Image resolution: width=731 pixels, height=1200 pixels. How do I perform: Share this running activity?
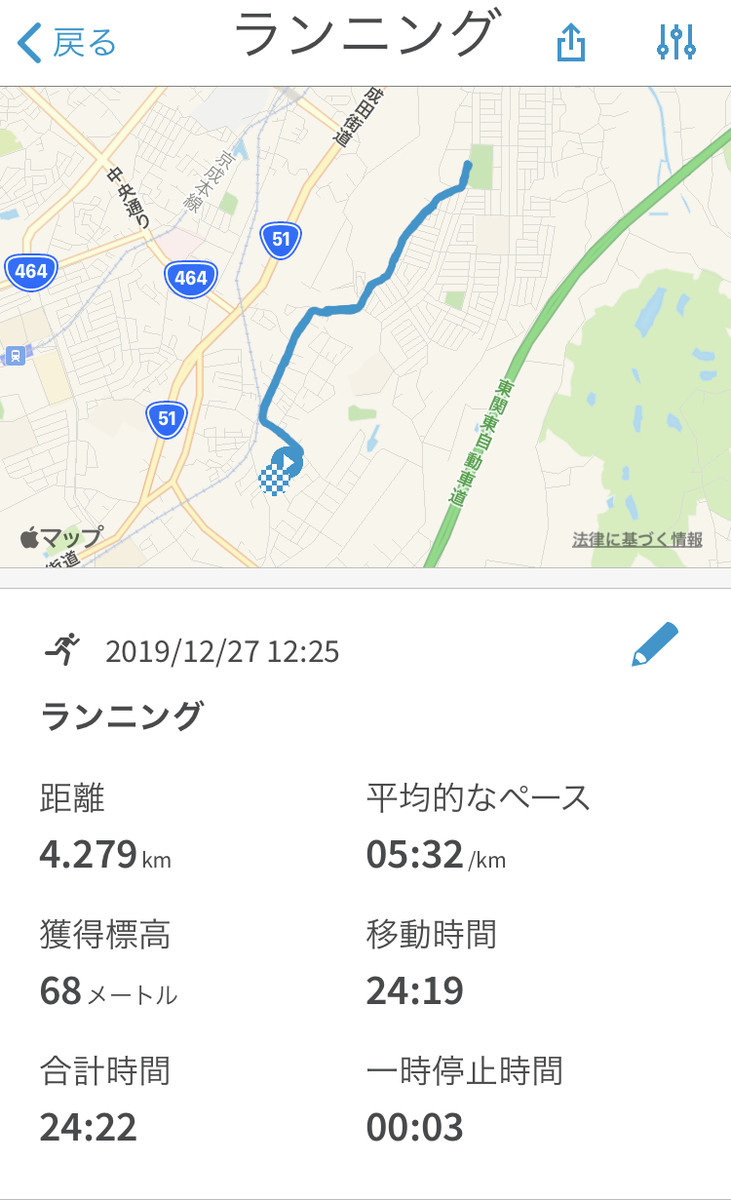pyautogui.click(x=570, y=43)
